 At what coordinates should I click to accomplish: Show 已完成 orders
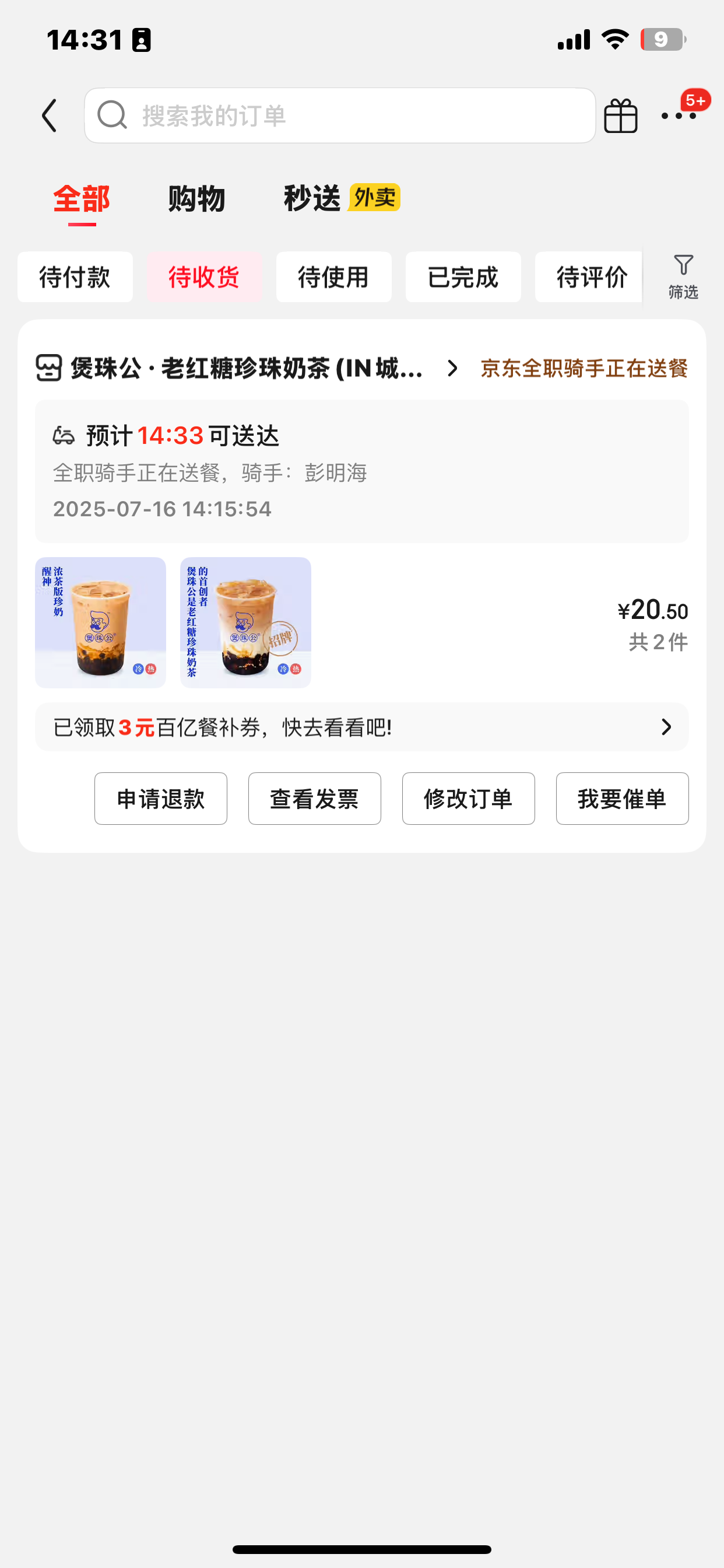click(463, 277)
